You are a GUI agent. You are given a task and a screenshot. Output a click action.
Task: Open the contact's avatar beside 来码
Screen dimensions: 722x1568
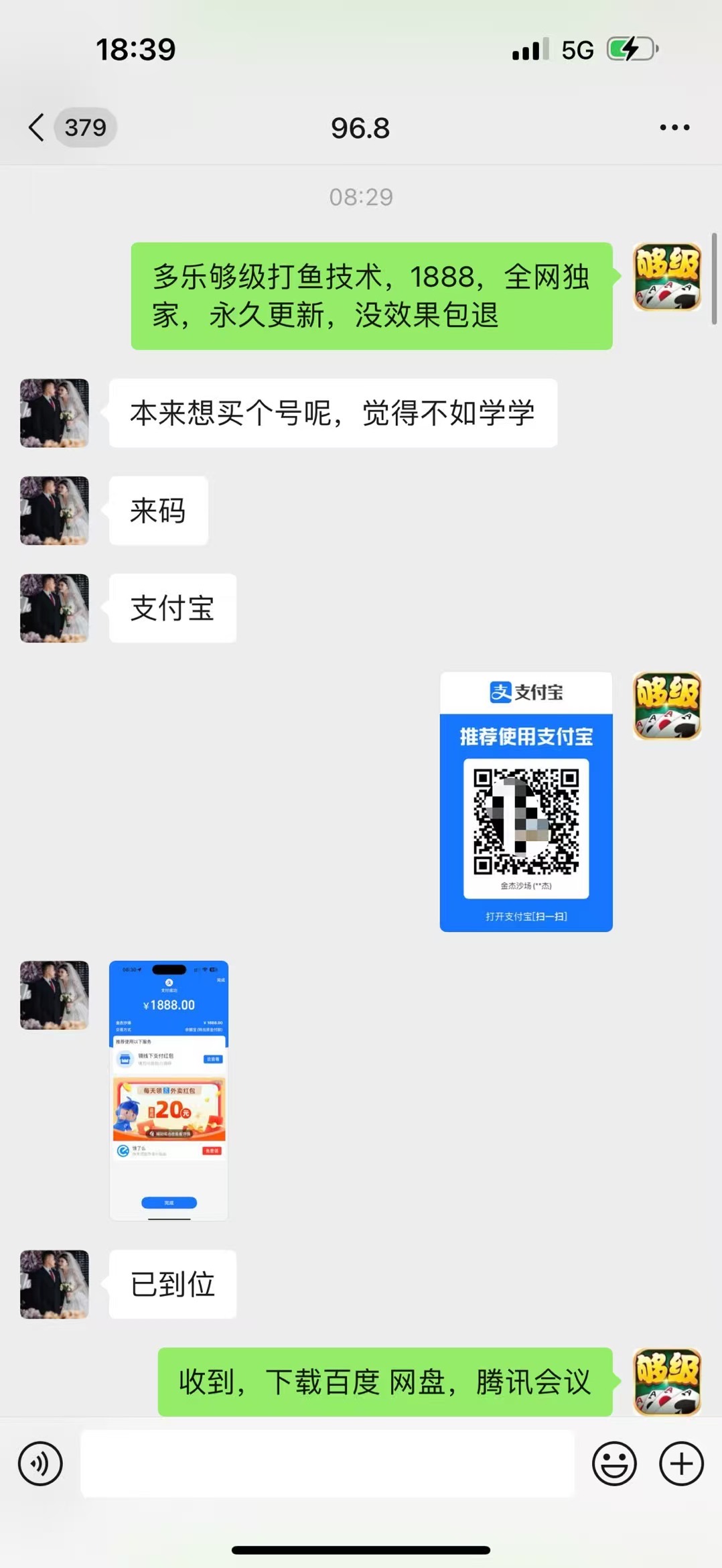(54, 511)
